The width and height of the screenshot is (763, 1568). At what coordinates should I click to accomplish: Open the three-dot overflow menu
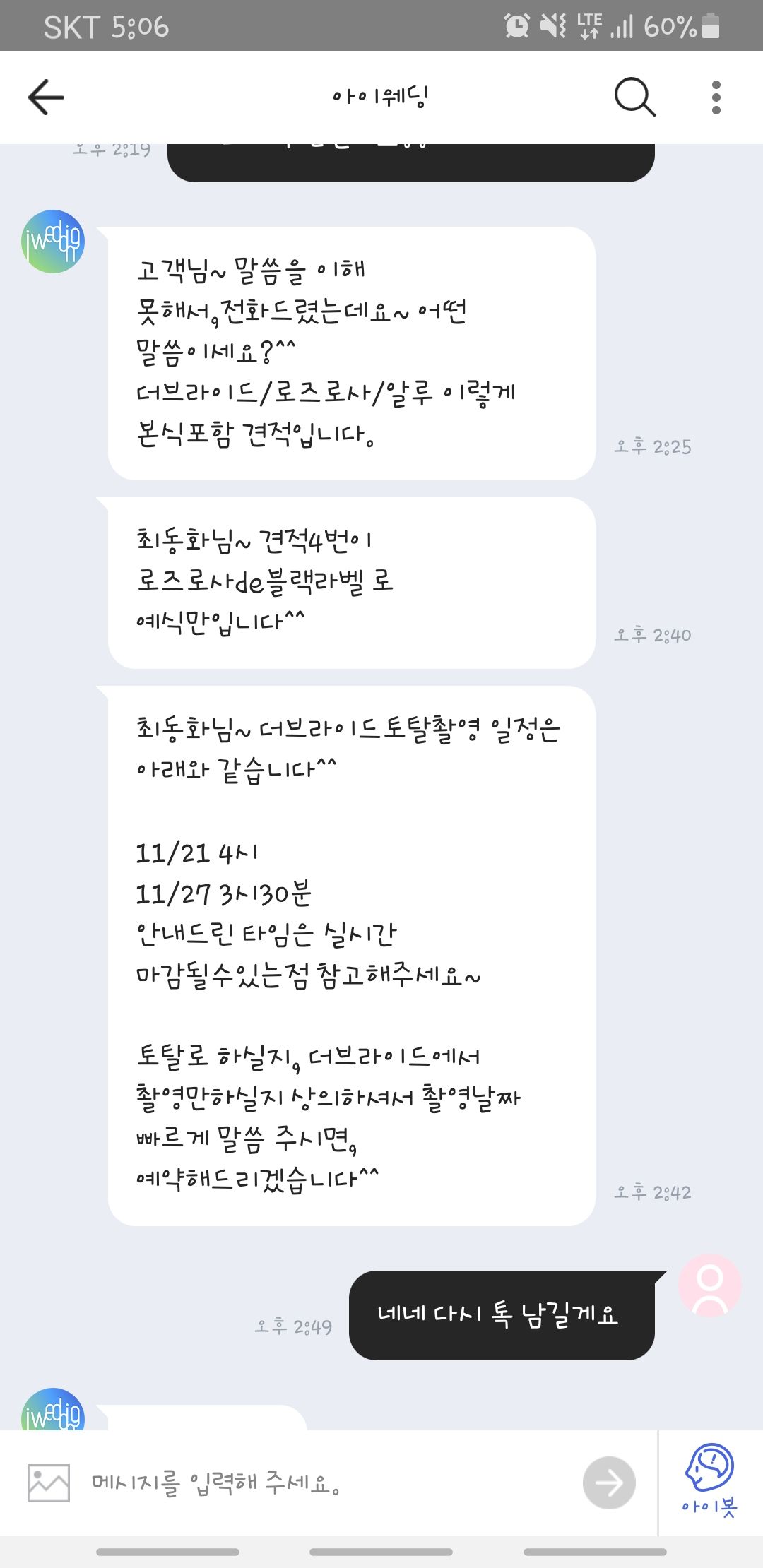[716, 97]
